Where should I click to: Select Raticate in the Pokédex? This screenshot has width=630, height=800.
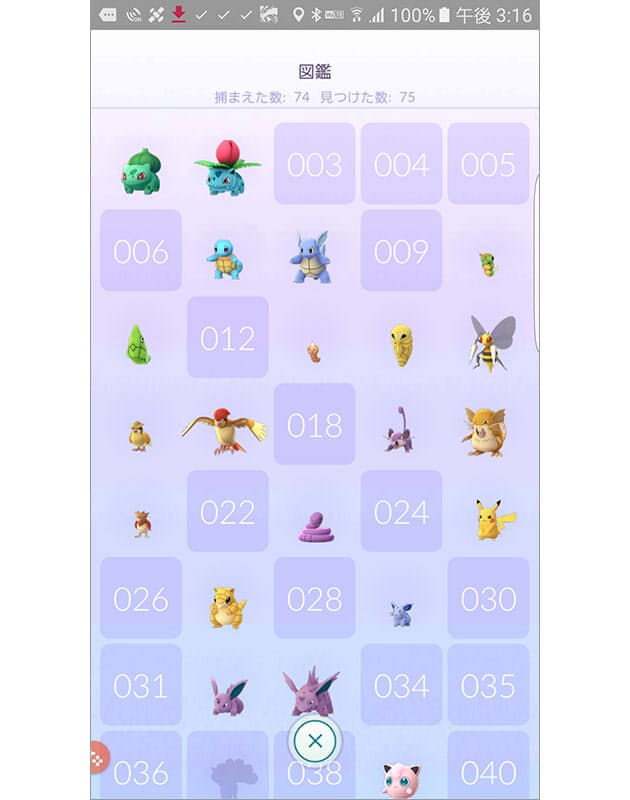click(x=487, y=431)
